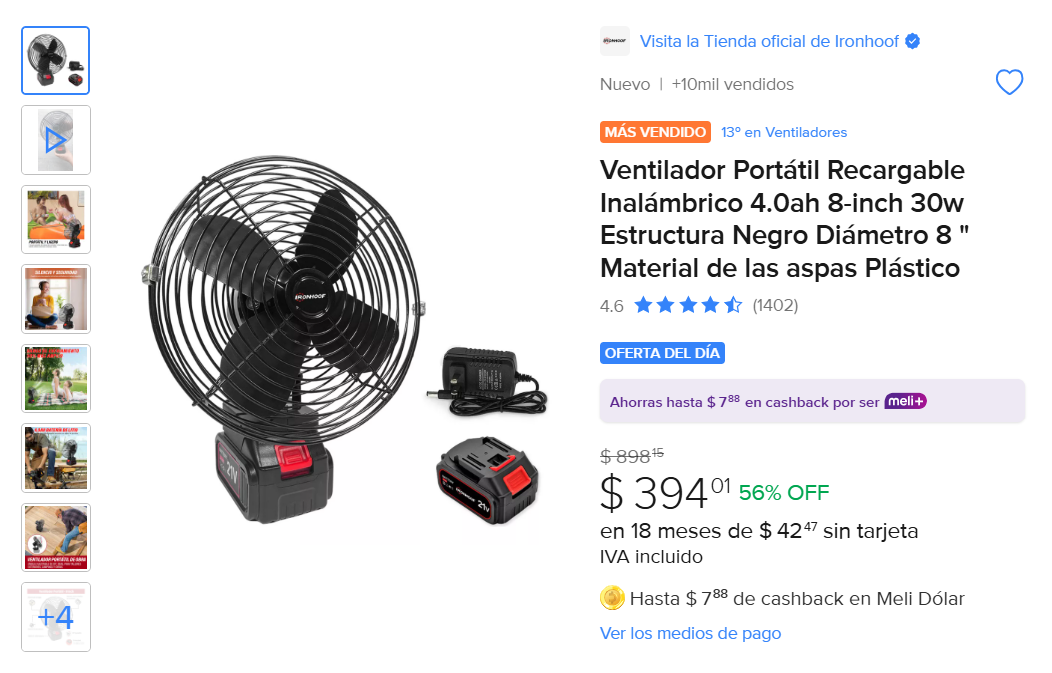Show the 'Portátil y ligero' thumbnail image
Viewport: 1052px width, 673px height.
[56, 219]
